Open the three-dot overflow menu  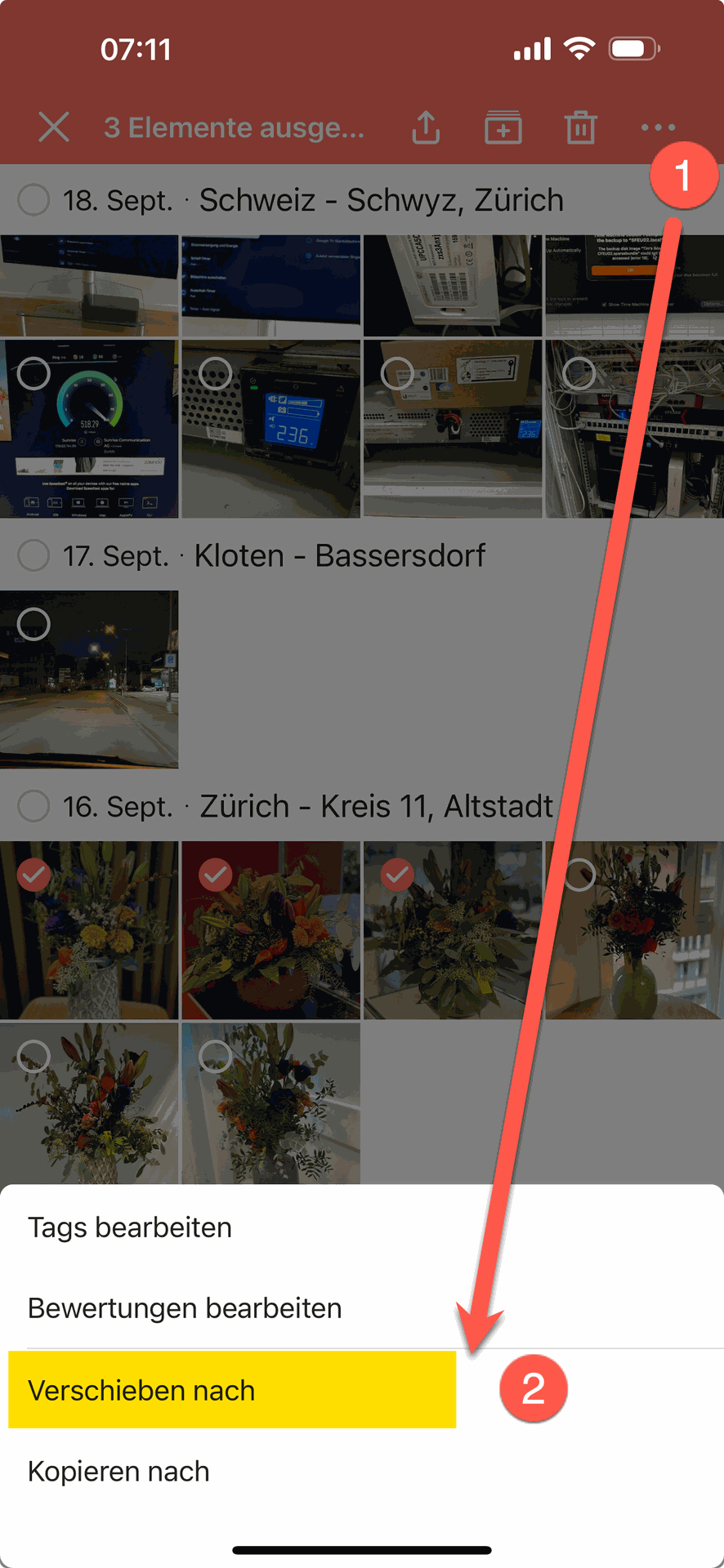coord(658,127)
